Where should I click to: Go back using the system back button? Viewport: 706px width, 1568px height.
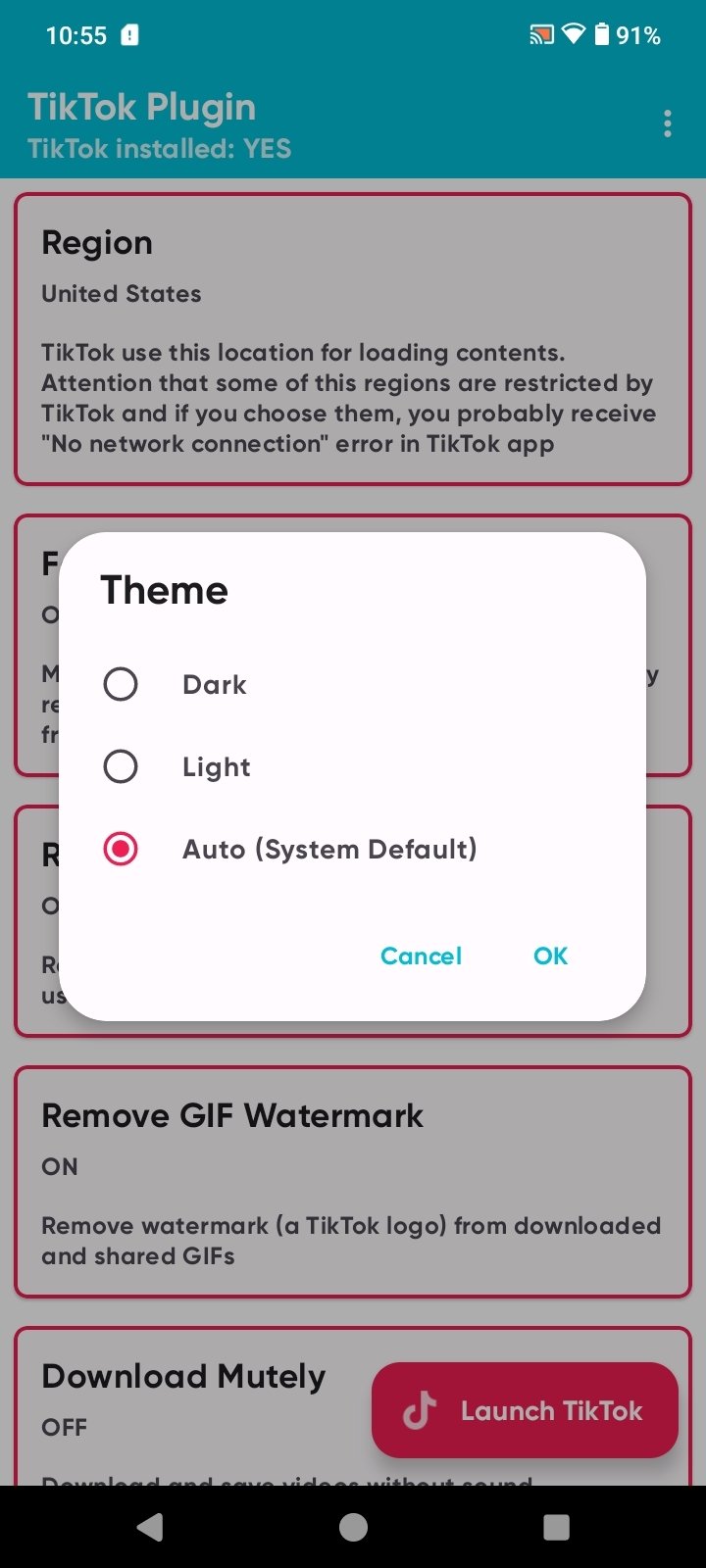click(150, 1527)
